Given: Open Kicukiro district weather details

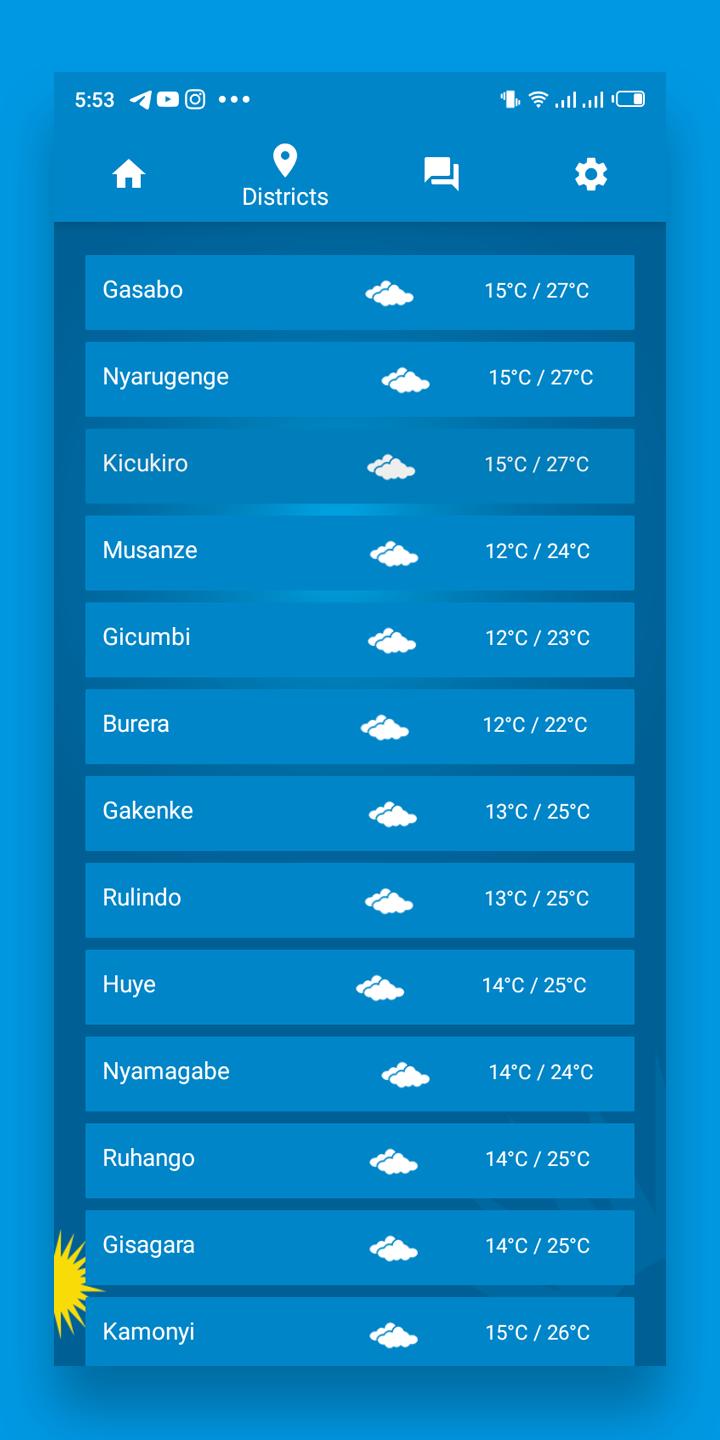Looking at the screenshot, I should coord(360,465).
